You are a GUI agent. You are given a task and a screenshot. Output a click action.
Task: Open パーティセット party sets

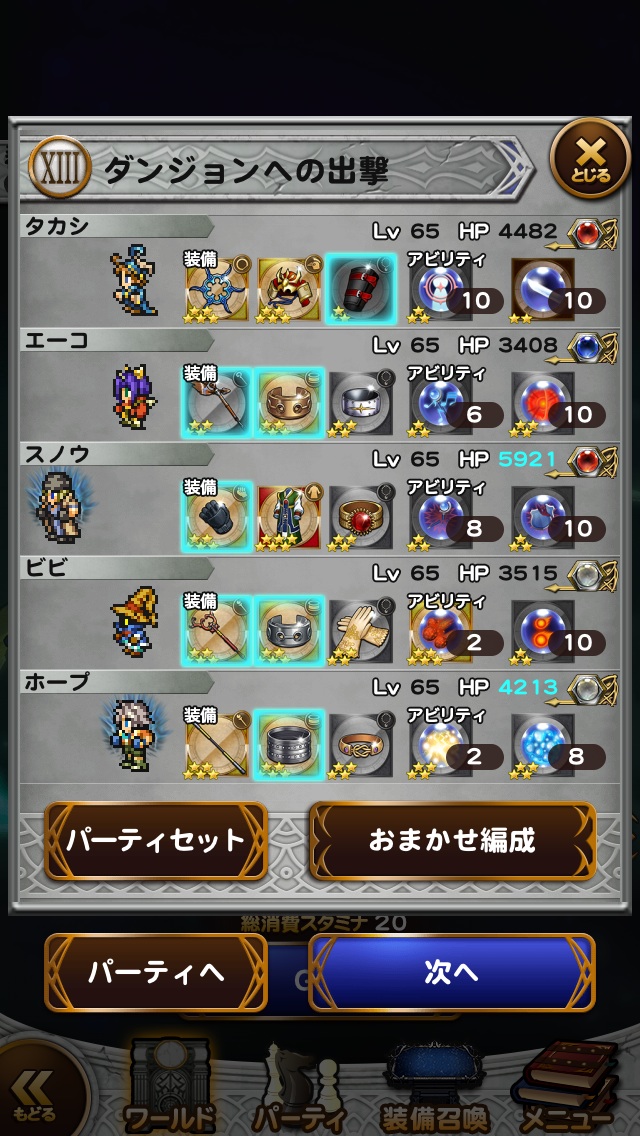(x=155, y=840)
